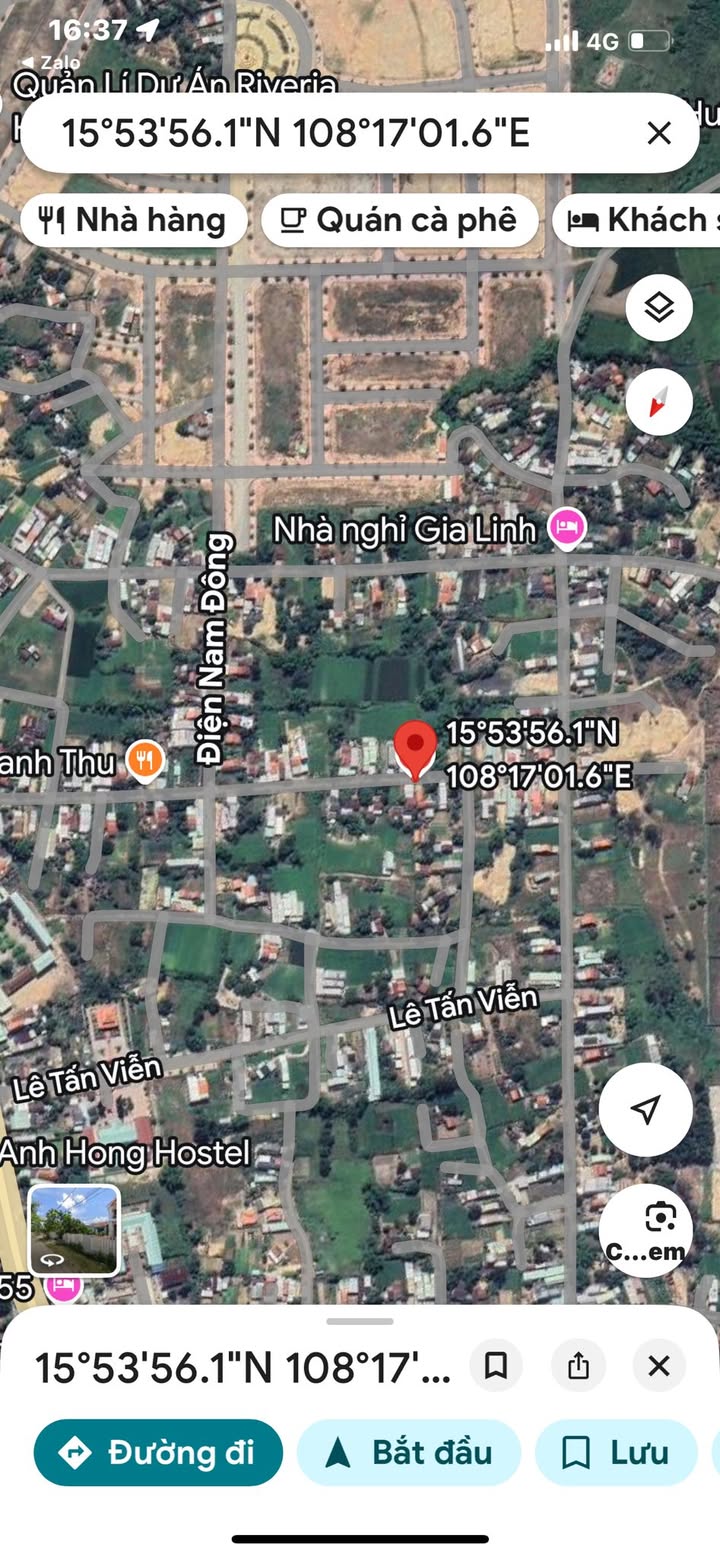
Task: Get directions with Đường đi
Action: (158, 1452)
